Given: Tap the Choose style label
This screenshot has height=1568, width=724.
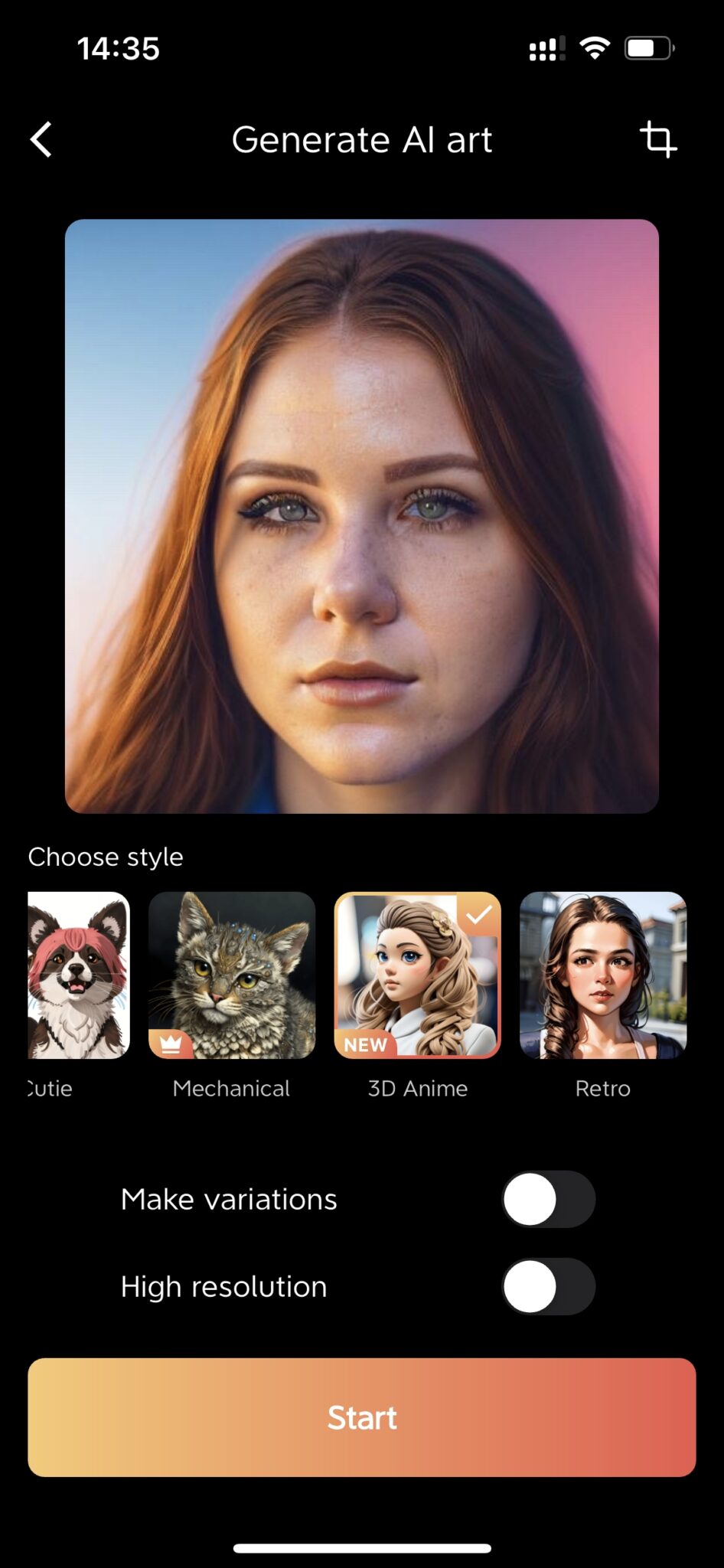Looking at the screenshot, I should click(x=105, y=856).
